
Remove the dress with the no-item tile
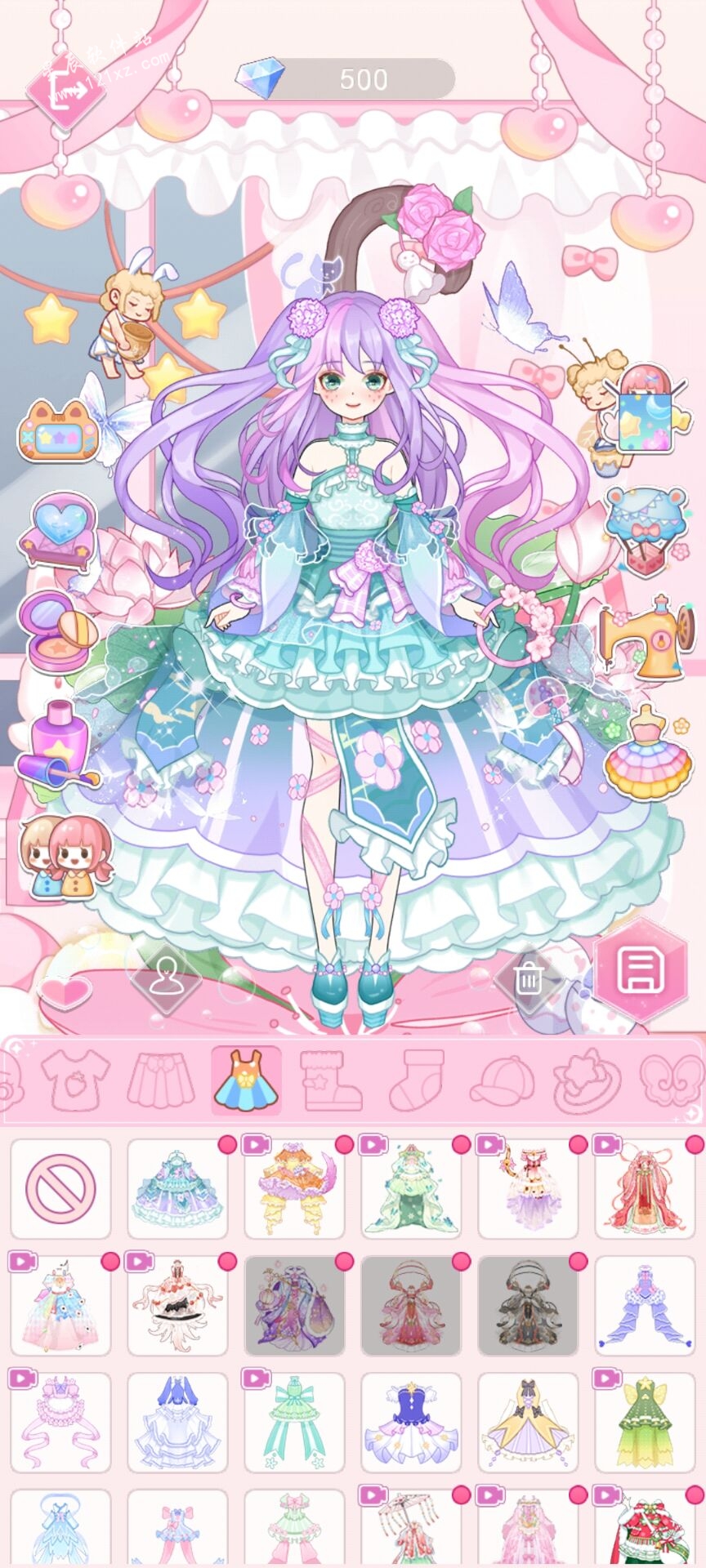60,1188
